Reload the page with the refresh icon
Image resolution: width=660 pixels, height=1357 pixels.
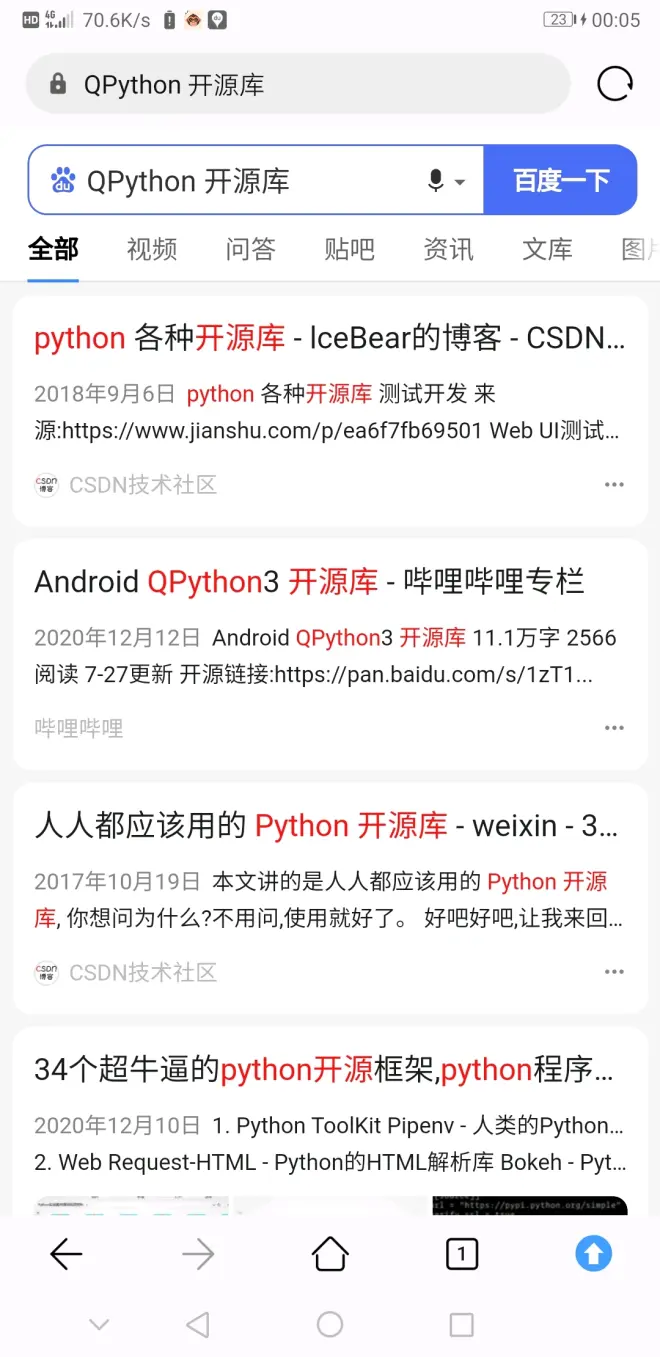click(615, 84)
